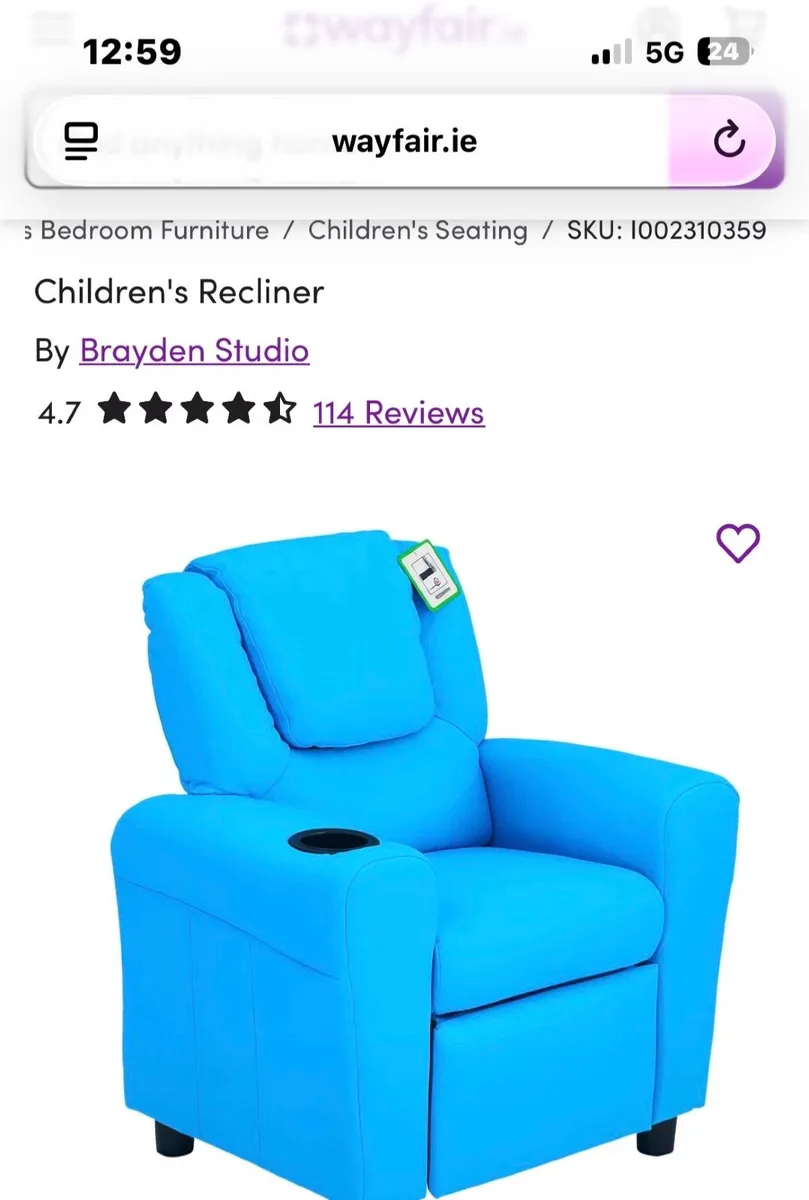Check signal strength indicator in status bar
The width and height of the screenshot is (809, 1200).
(x=608, y=52)
